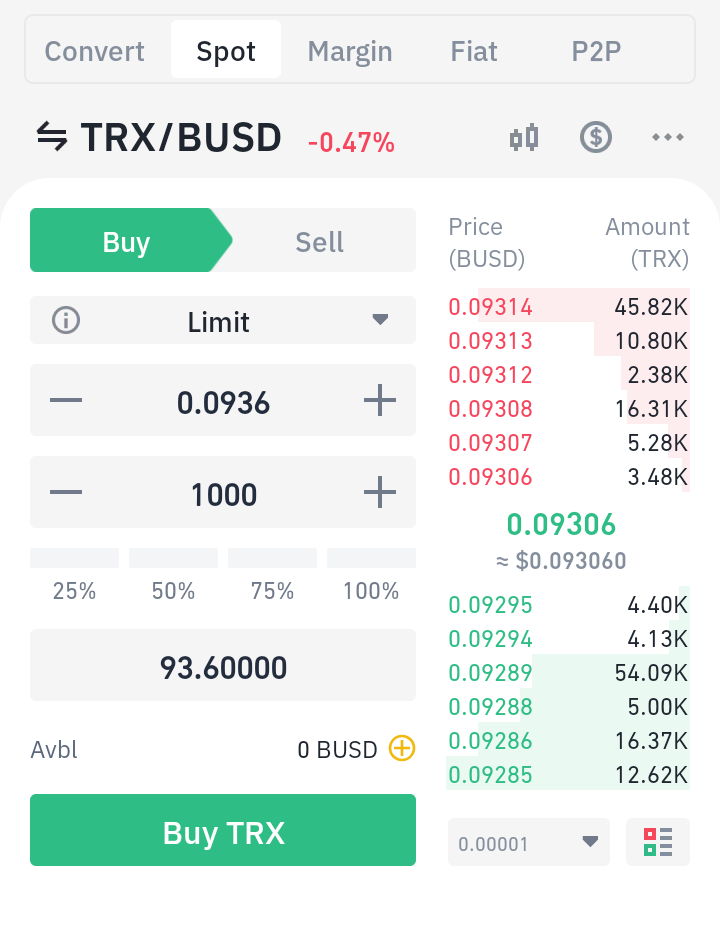The image size is (720, 926).
Task: Increase the 1000 amount value
Action: (x=379, y=493)
